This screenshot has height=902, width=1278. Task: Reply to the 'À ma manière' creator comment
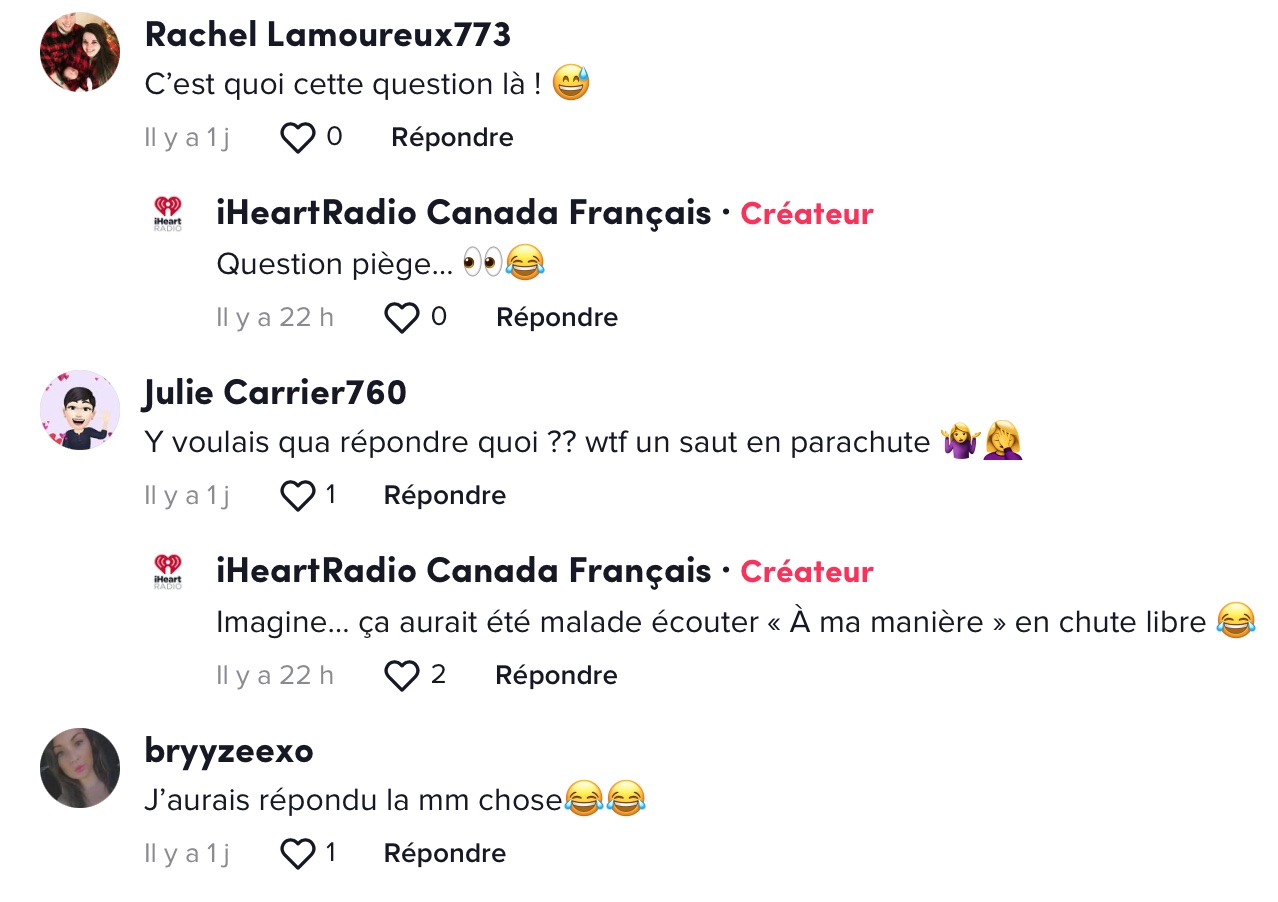556,676
